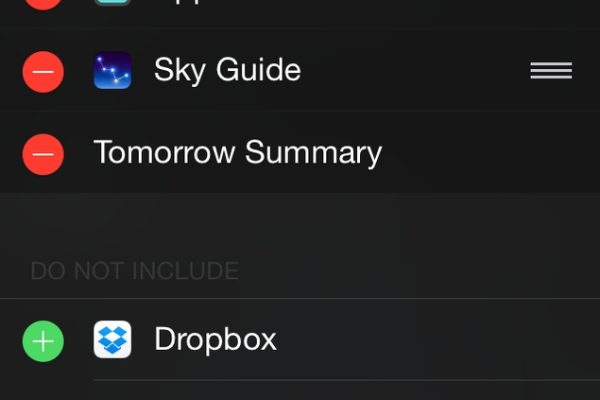Remove Sky Guide widget with red minus
Viewport: 600px width, 400px height.
(43, 71)
